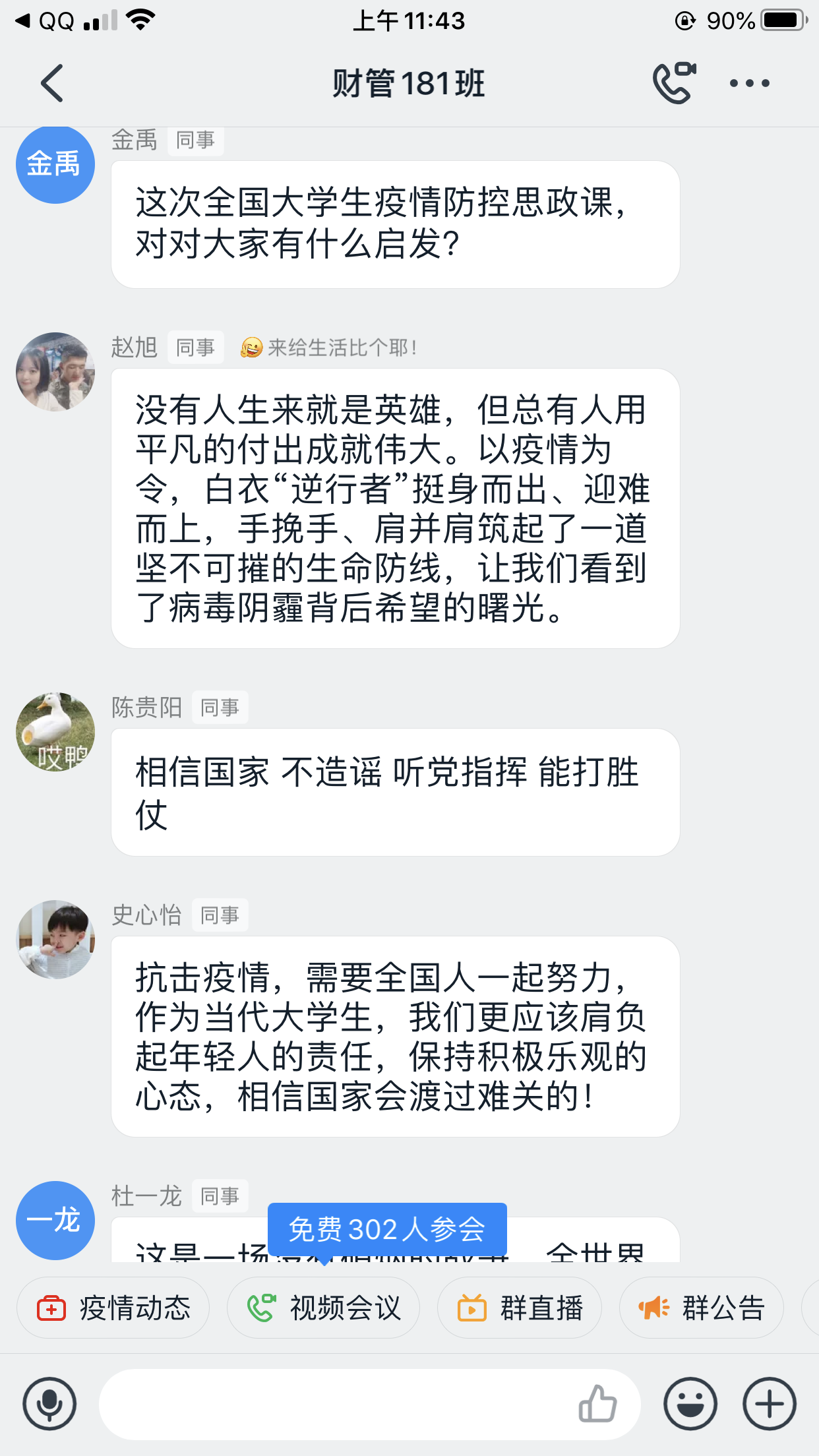Go back from 财管181班 chat
819x1456 pixels.
pos(53,84)
